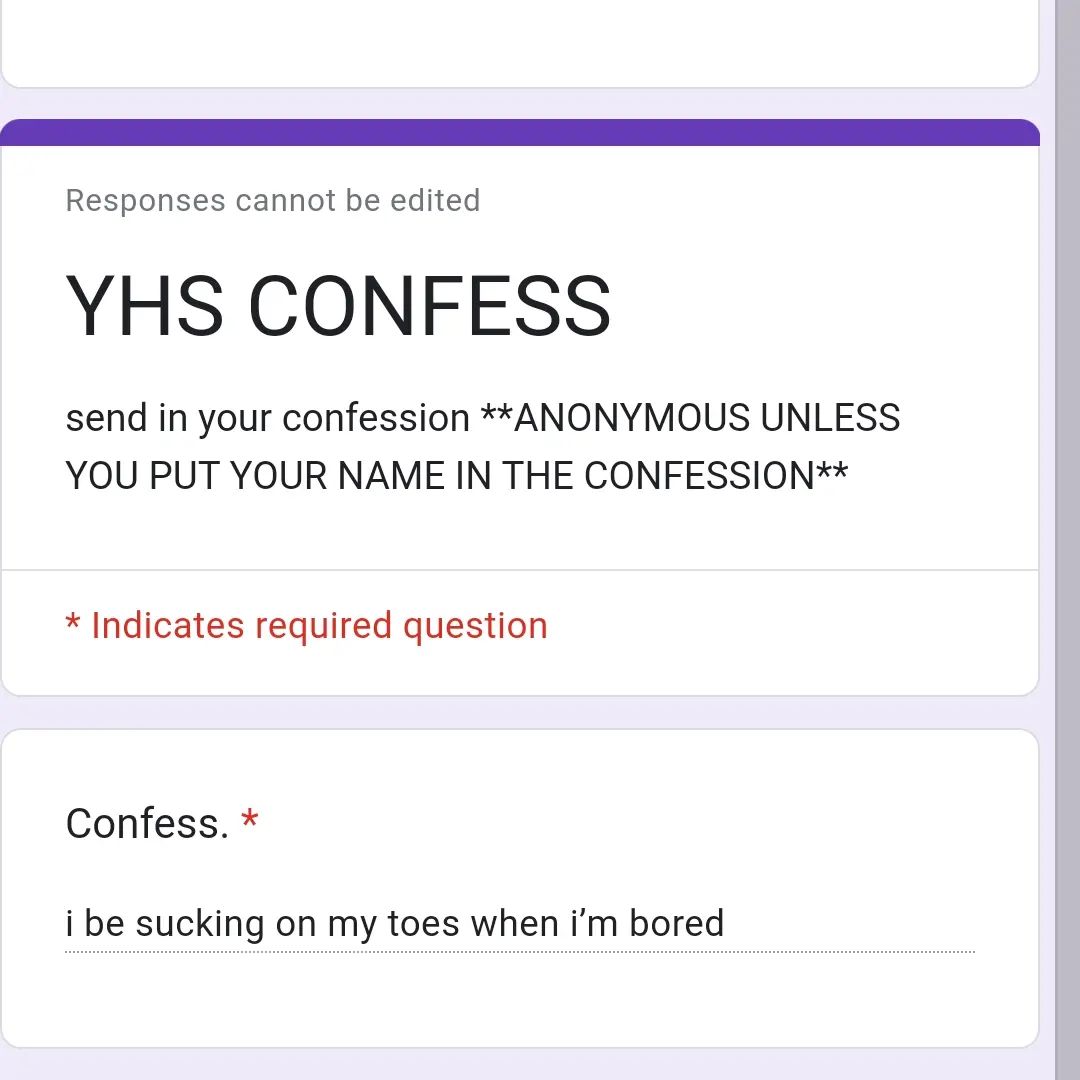This screenshot has height=1080, width=1080.
Task: Tap the Confess answer text field
Action: (x=518, y=924)
